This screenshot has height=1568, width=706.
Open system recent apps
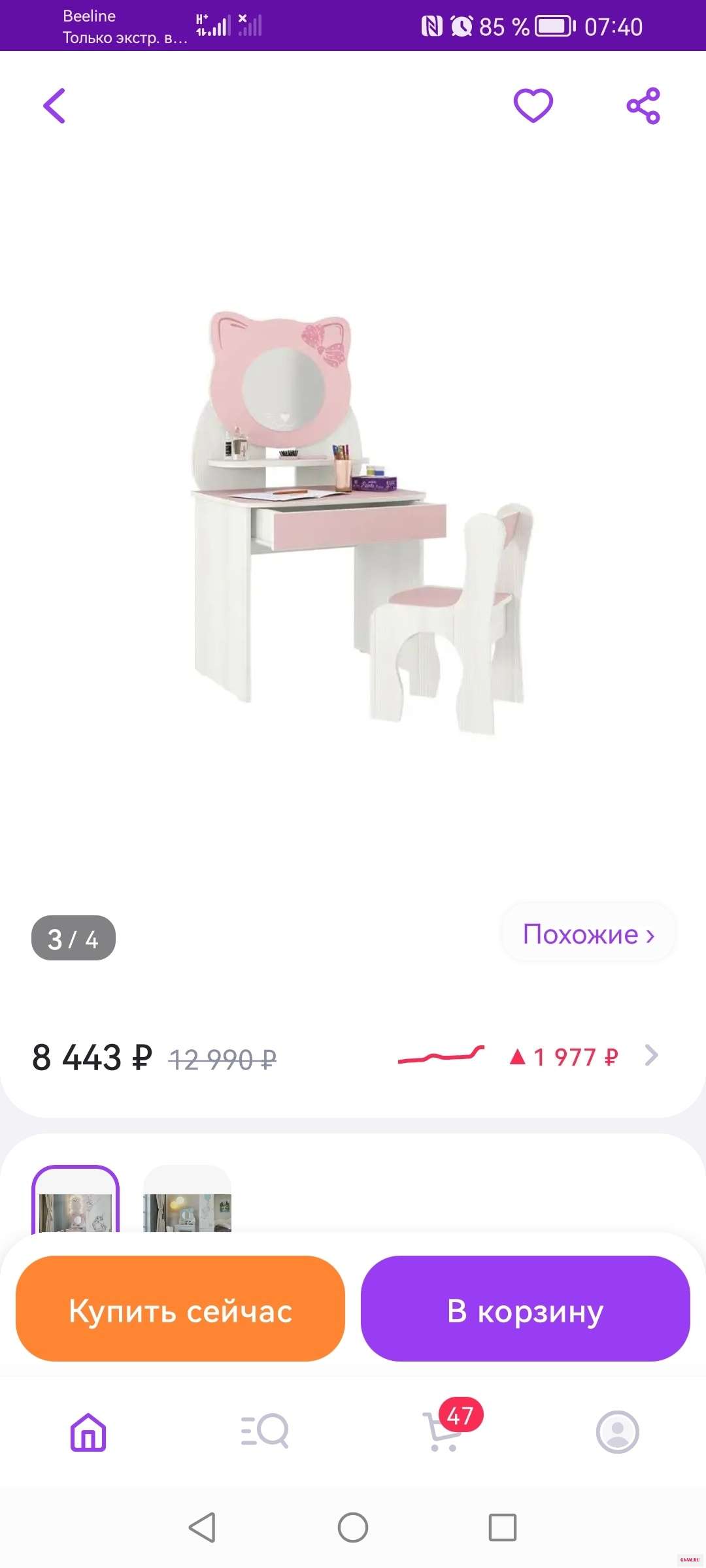(502, 1527)
